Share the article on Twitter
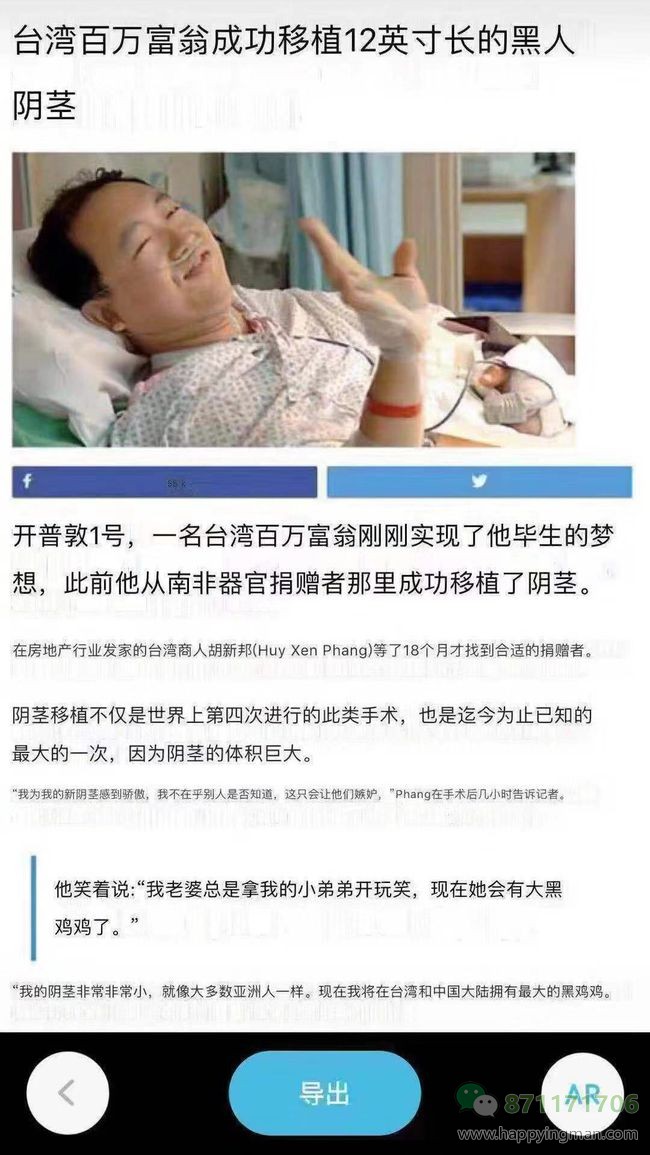650x1155 pixels. (479, 481)
